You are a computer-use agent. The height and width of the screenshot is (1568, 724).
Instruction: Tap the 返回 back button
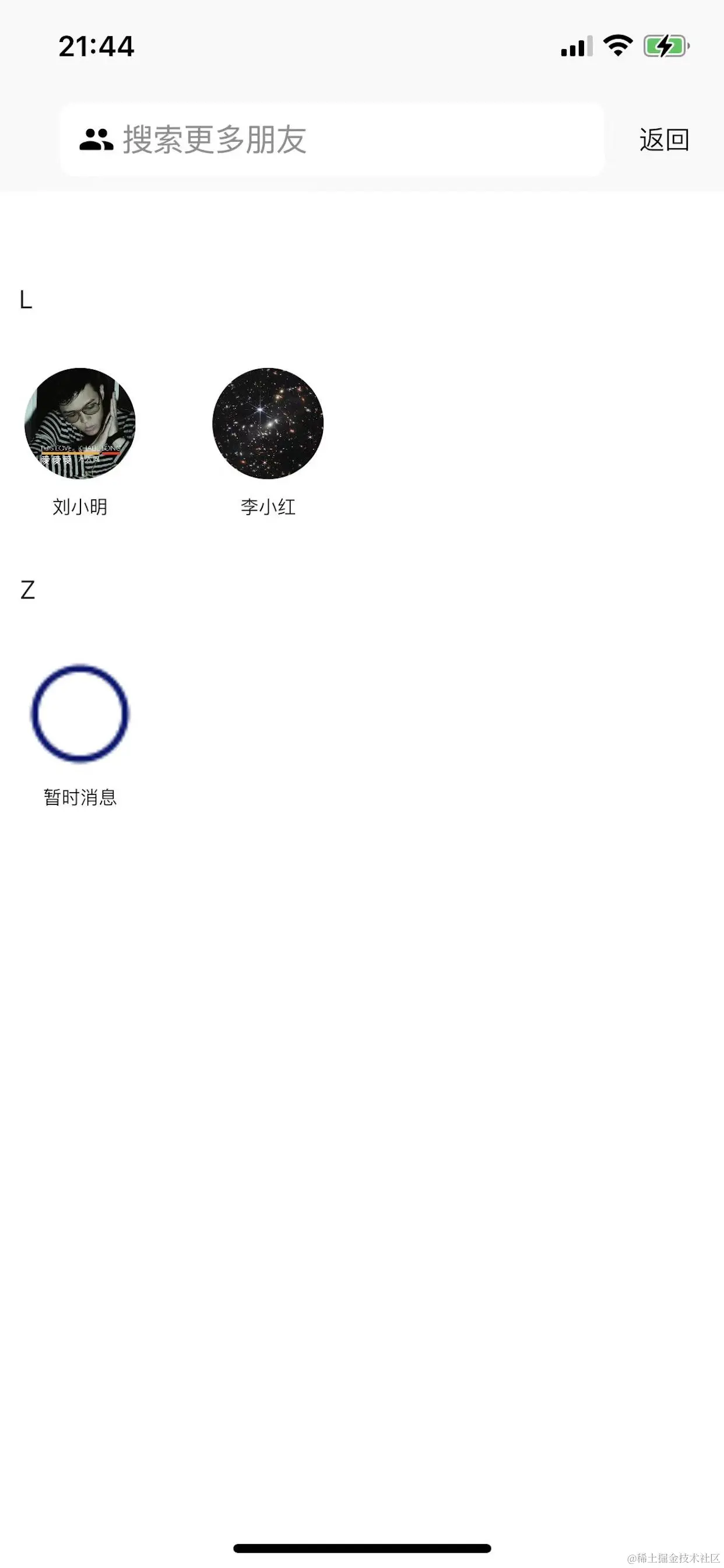(663, 139)
